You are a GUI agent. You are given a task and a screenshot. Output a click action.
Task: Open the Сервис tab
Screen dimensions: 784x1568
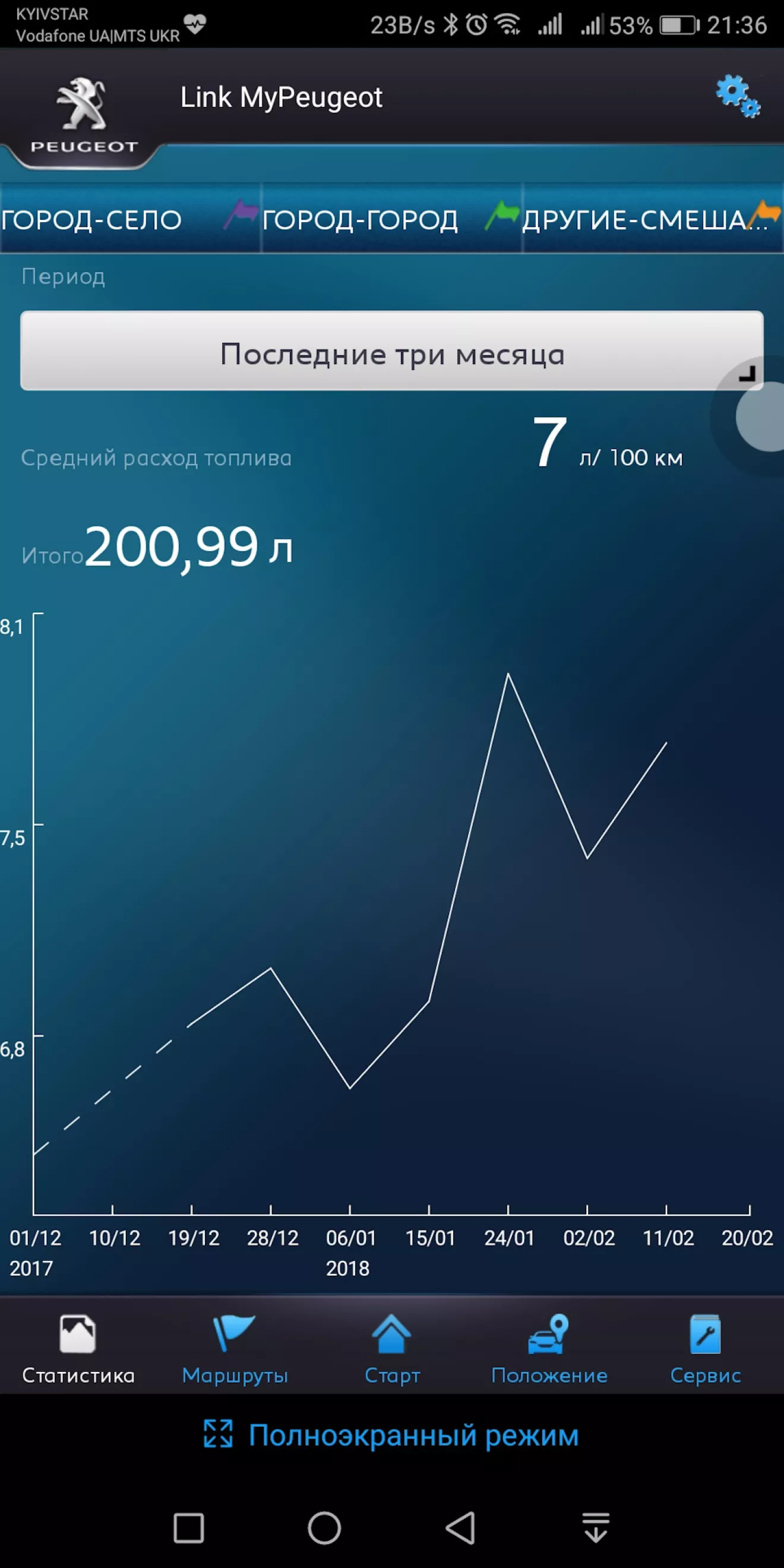(706, 1349)
